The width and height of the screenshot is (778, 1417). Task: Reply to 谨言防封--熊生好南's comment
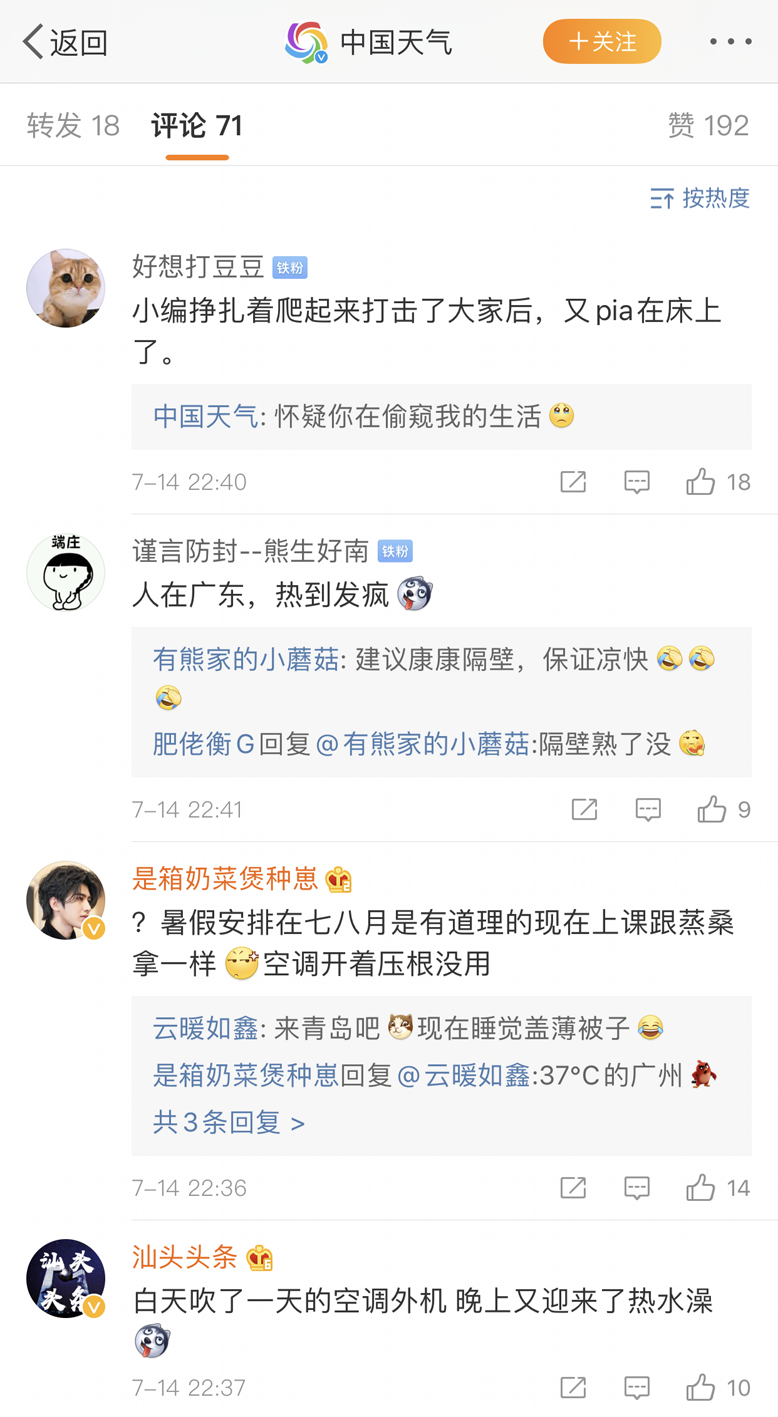648,809
